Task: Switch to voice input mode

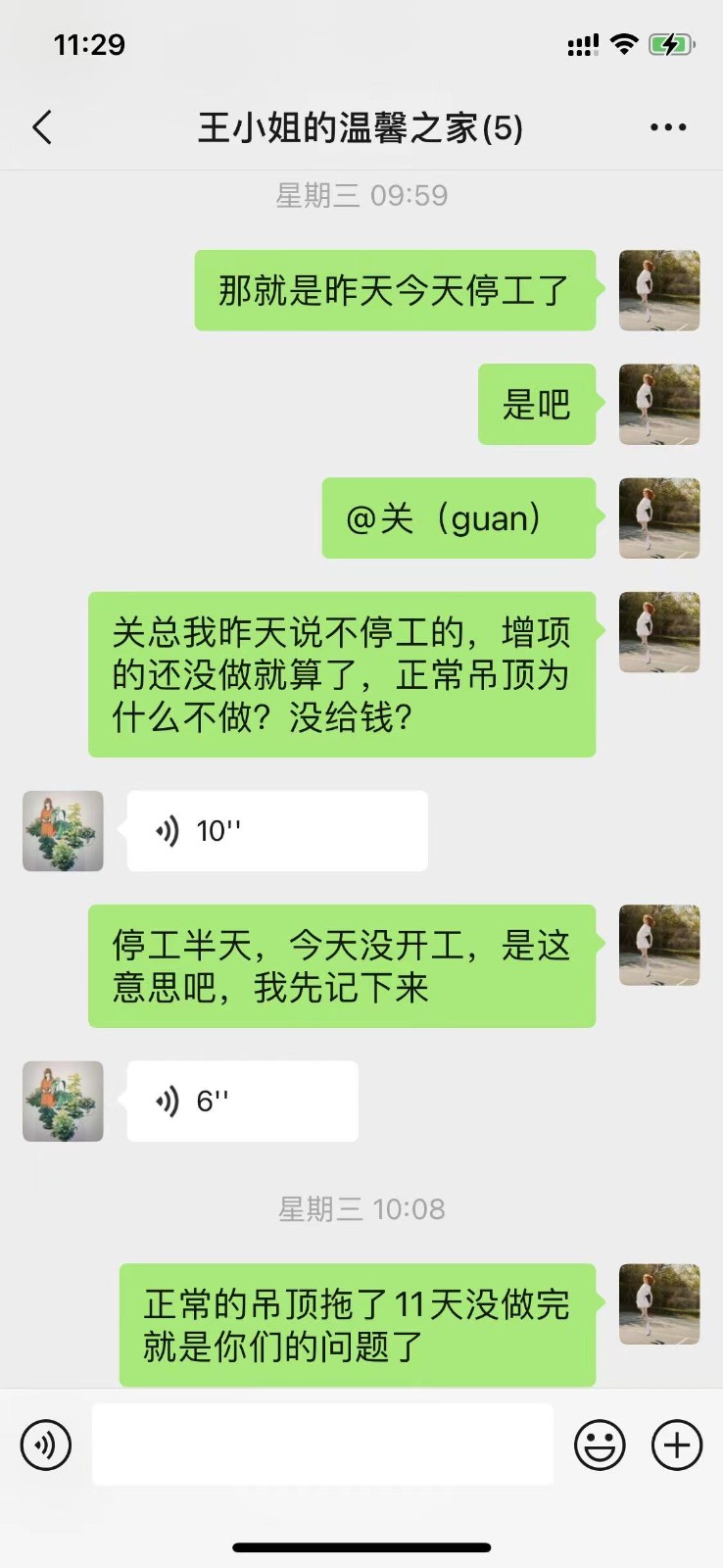Action: (46, 1445)
